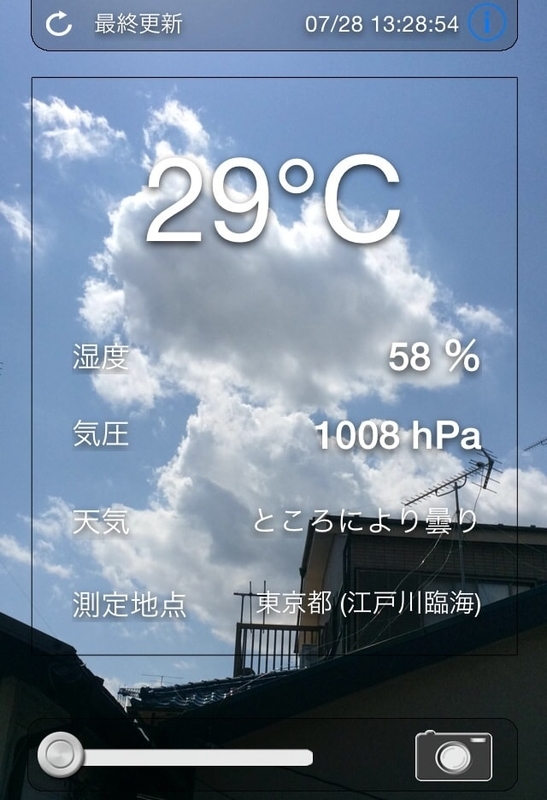The image size is (547, 800).
Task: Refresh the weather data
Action: (x=58, y=23)
